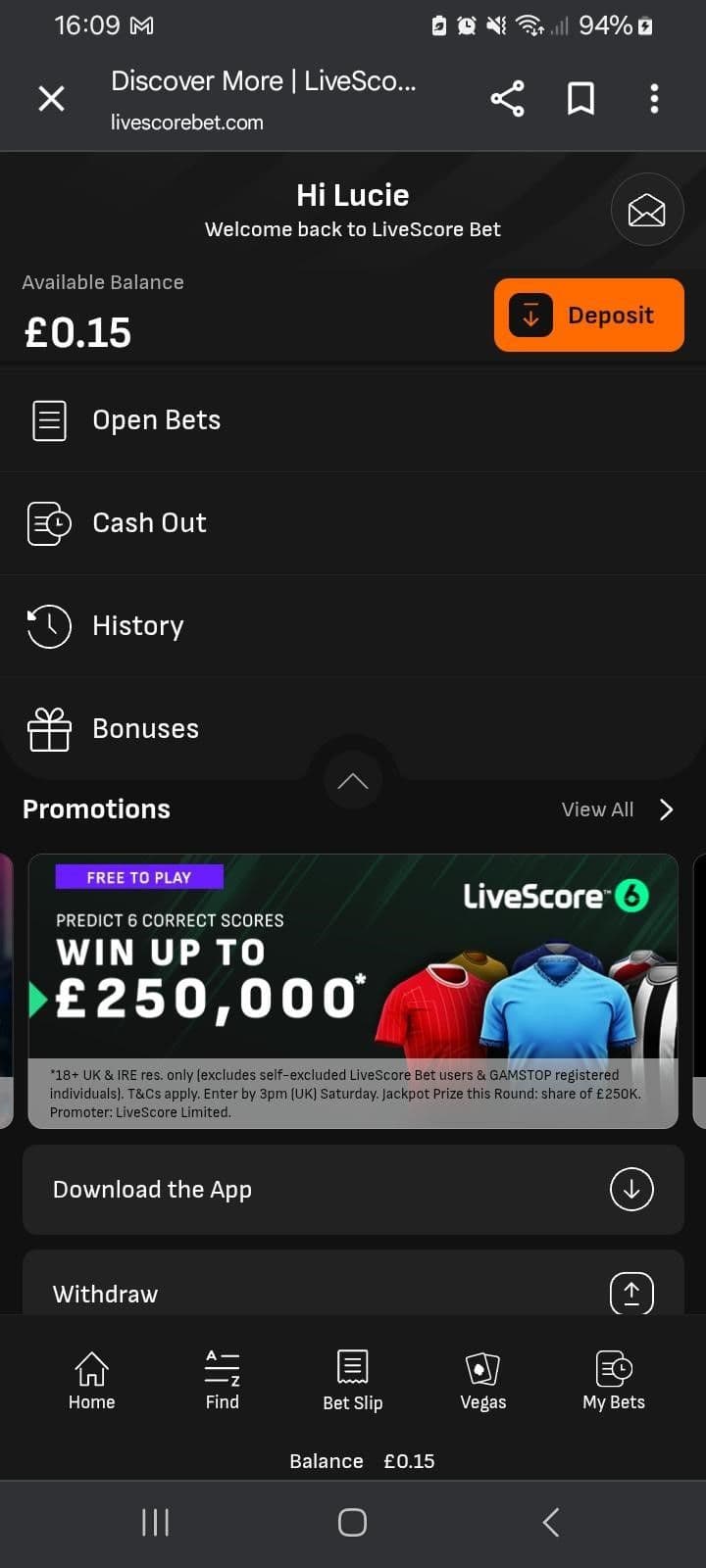This screenshot has height=1568, width=706.
Task: Go to Cash Out
Action: (x=353, y=523)
